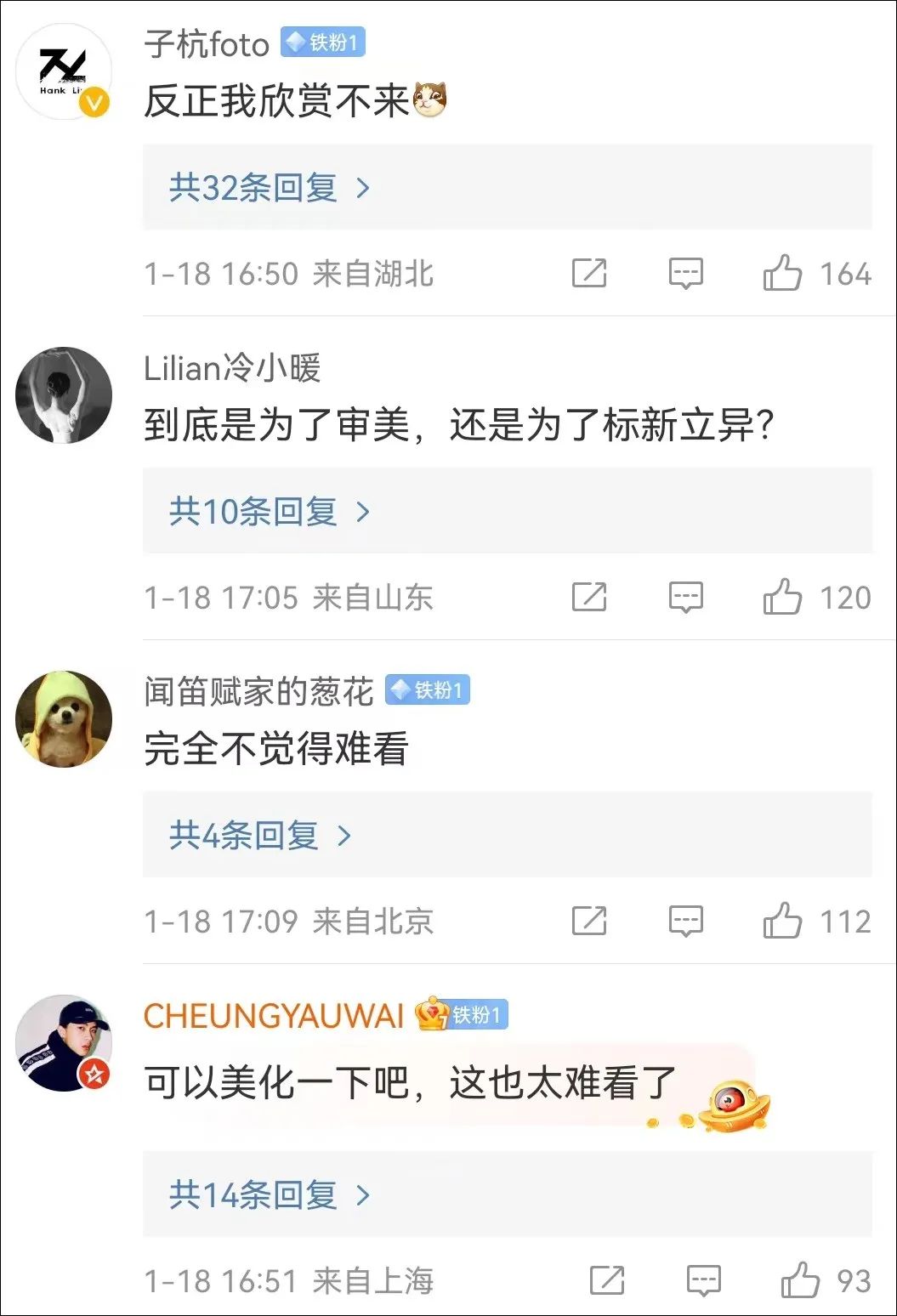The image size is (897, 1316).
Task: Open the CHEUNGYAUWAI username link
Action: [273, 1016]
